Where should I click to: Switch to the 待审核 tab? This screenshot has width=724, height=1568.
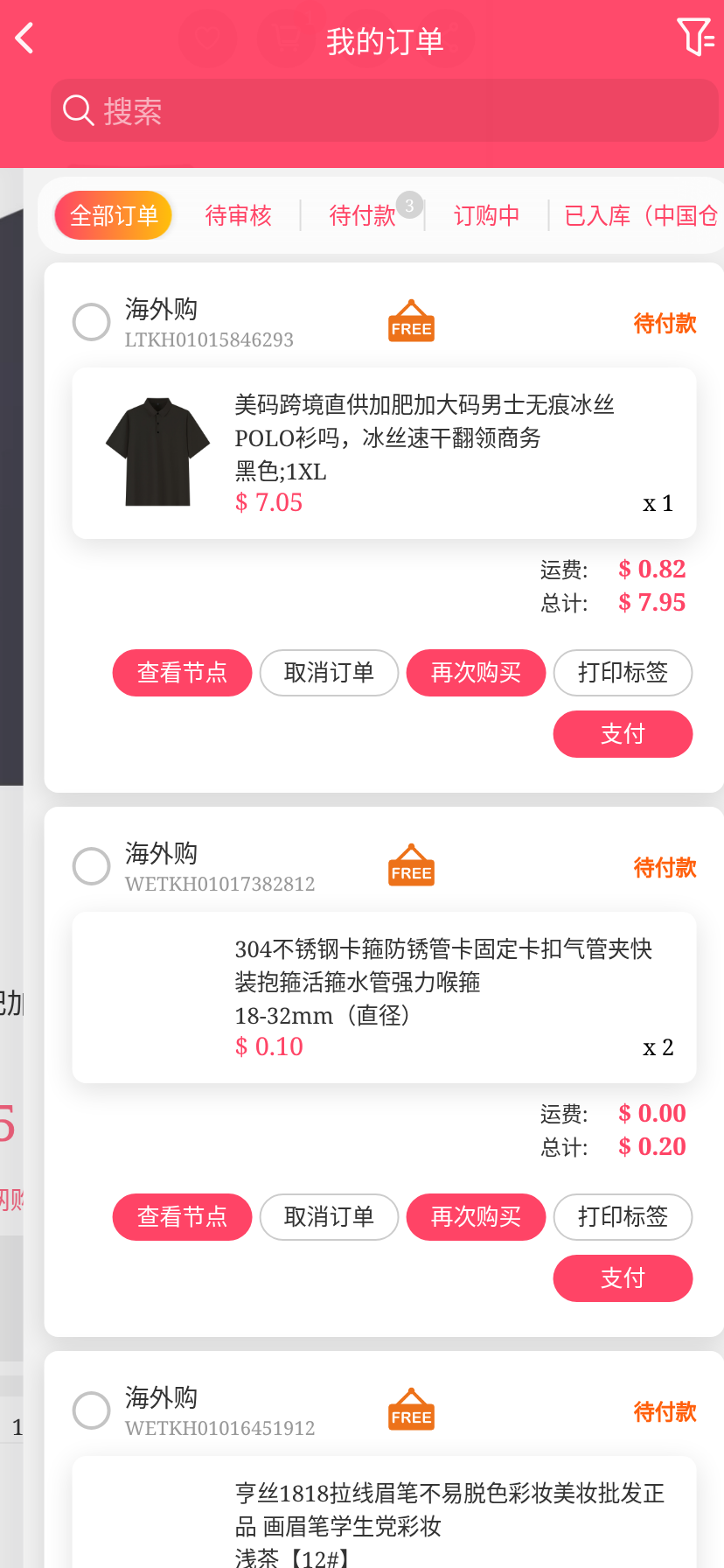[x=238, y=215]
